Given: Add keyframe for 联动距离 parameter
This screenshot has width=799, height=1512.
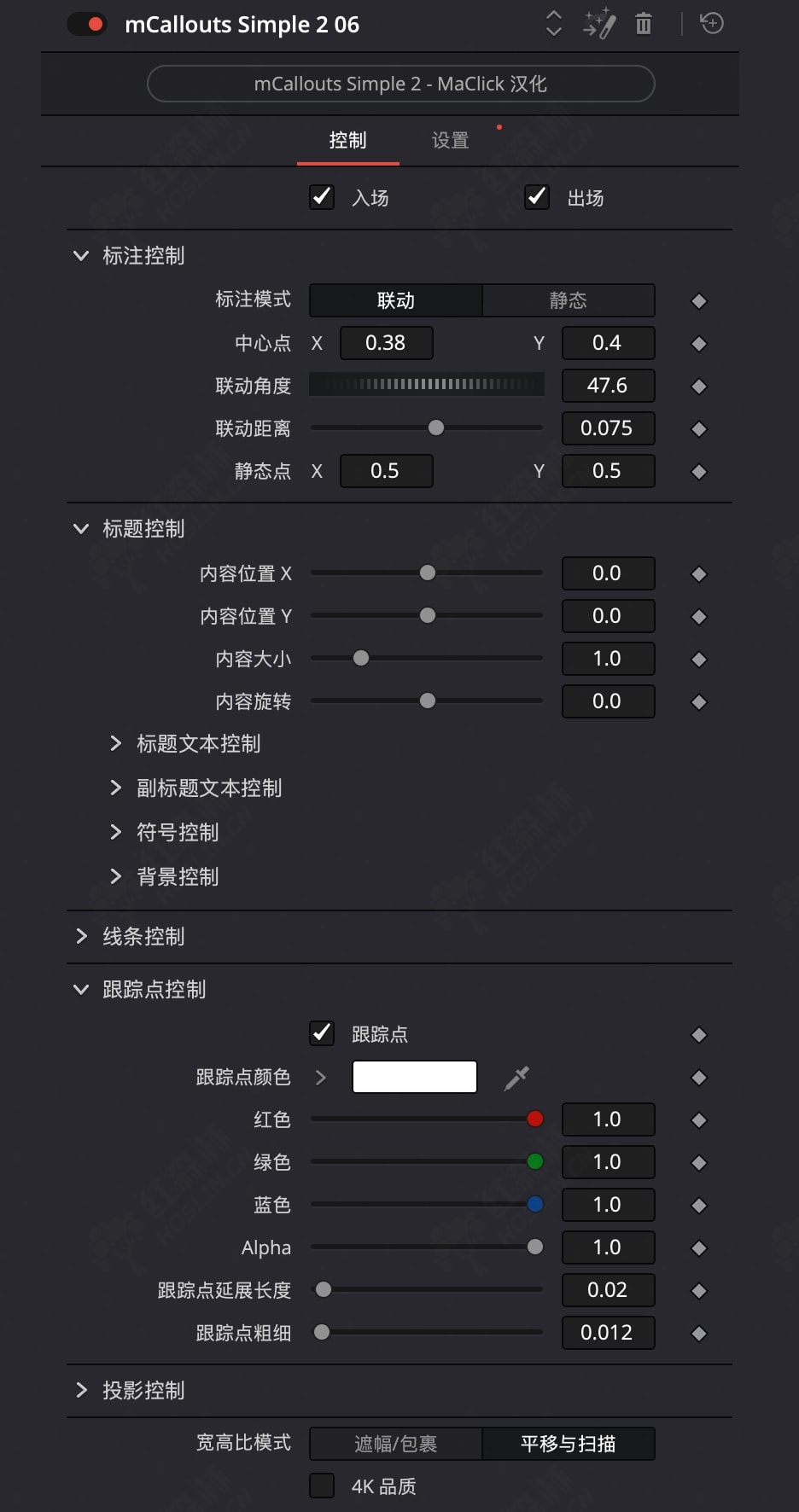Looking at the screenshot, I should [699, 429].
